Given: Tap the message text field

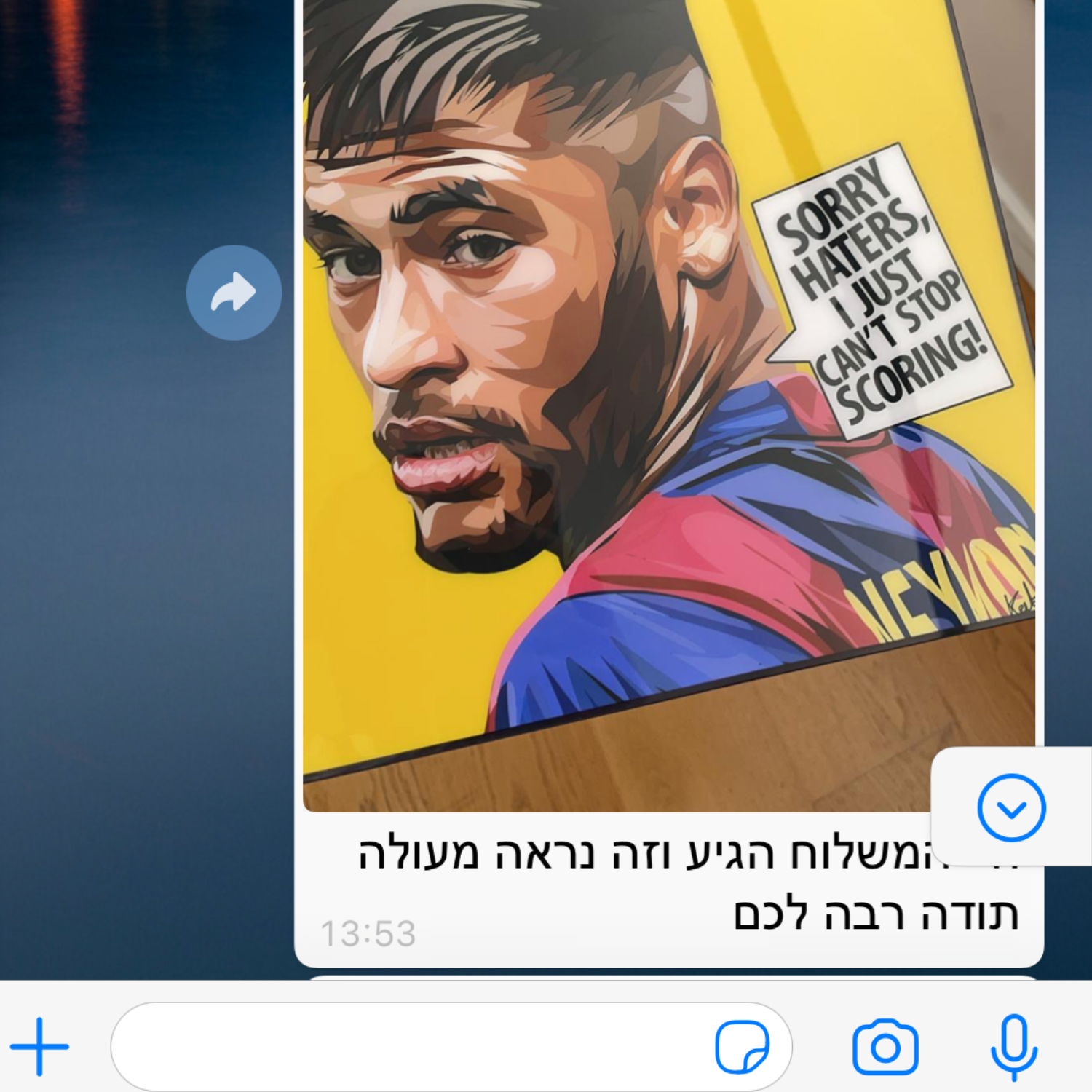Looking at the screenshot, I should pyautogui.click(x=408, y=1047).
